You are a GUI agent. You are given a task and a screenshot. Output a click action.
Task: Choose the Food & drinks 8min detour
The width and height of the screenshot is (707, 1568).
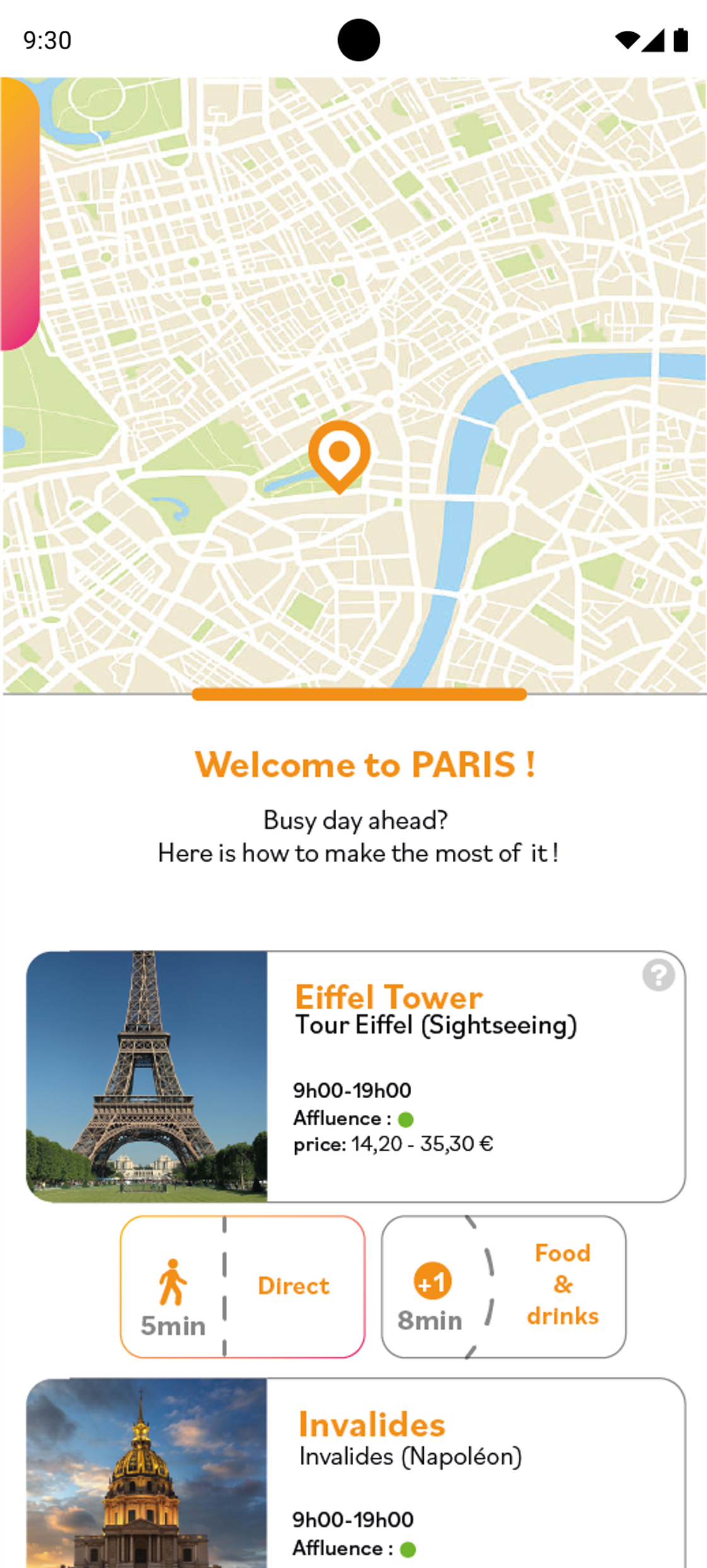click(x=503, y=1287)
